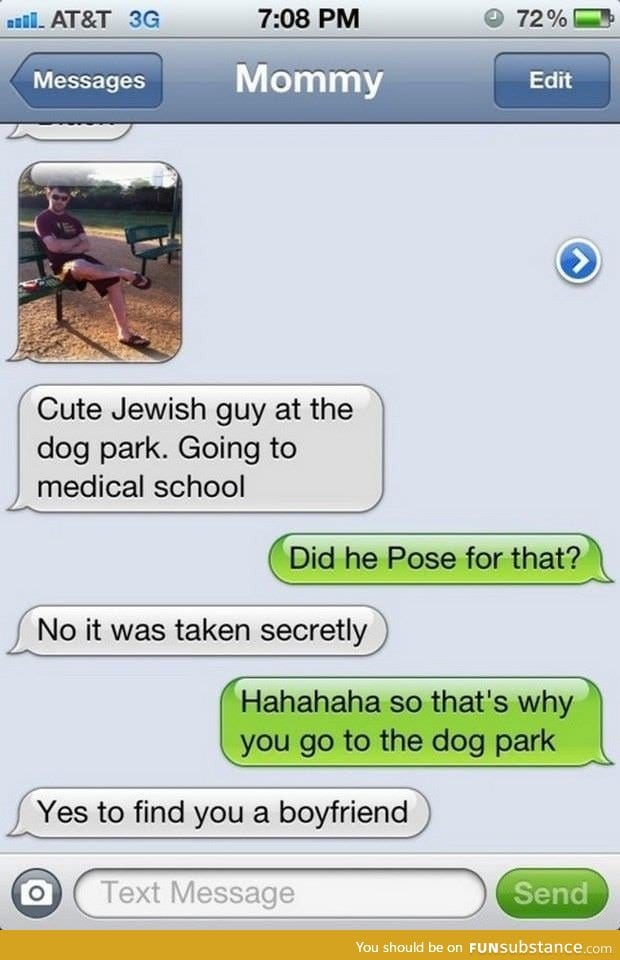Tap the Edit button
The image size is (620, 960).
[551, 81]
